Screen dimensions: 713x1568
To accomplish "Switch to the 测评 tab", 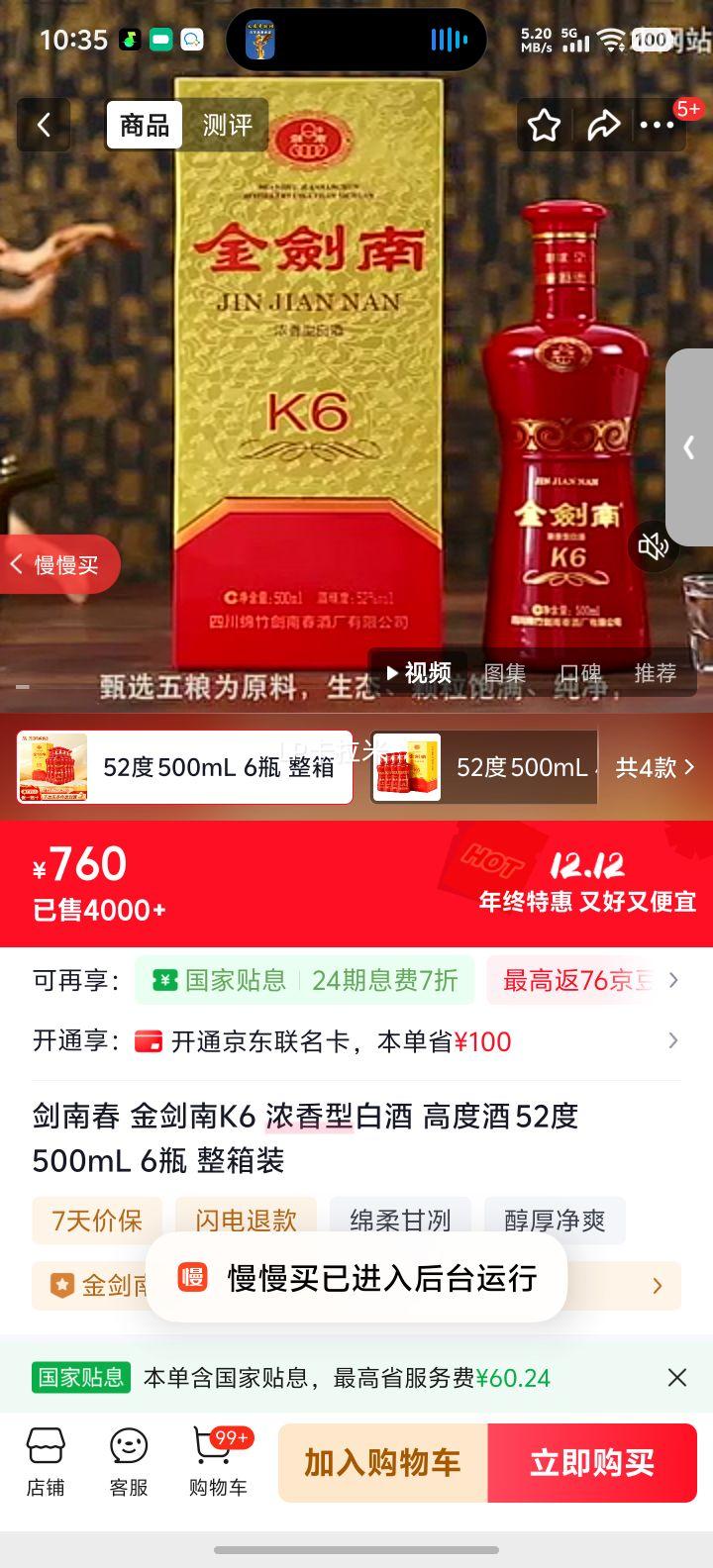I will click(x=226, y=125).
